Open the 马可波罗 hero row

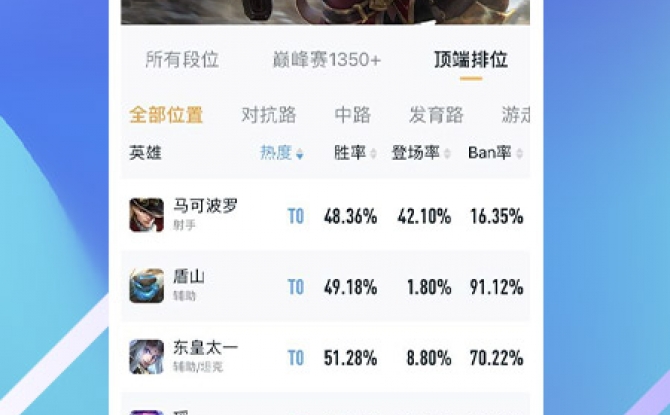coord(325,215)
